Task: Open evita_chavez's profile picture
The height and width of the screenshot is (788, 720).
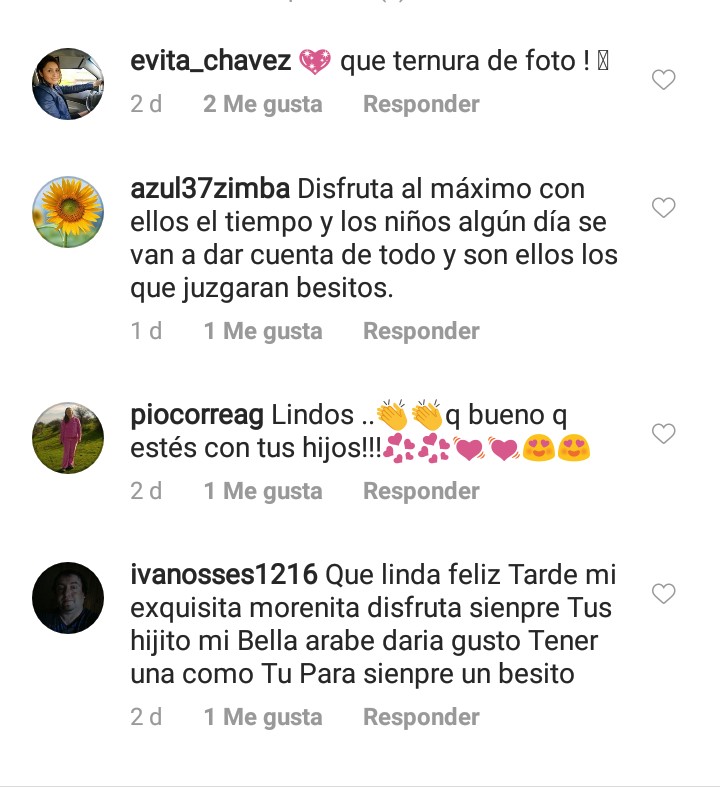Action: point(68,84)
